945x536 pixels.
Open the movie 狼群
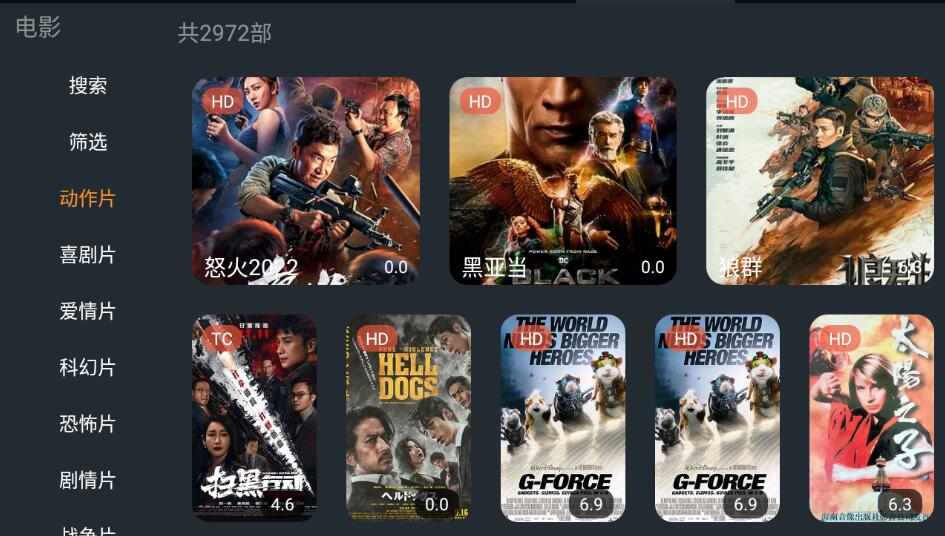pyautogui.click(x=819, y=181)
